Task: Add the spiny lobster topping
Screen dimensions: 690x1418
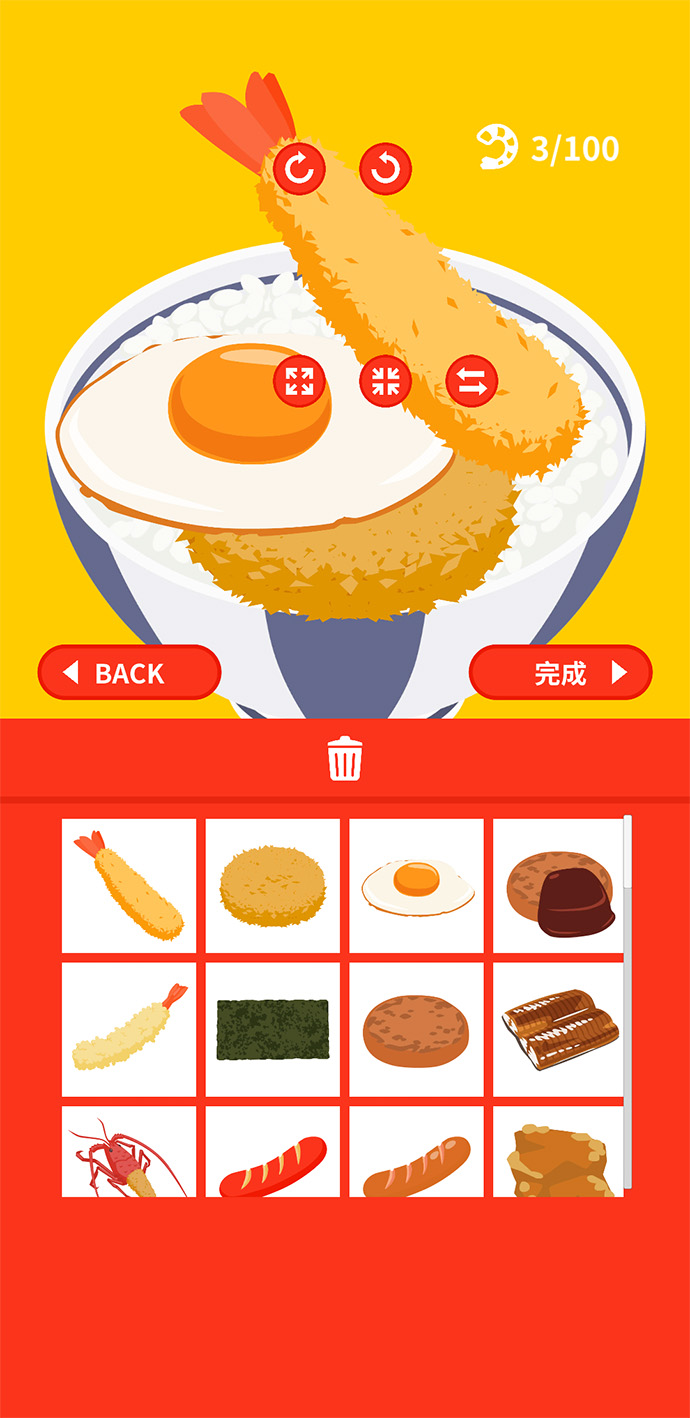Action: tap(129, 1155)
